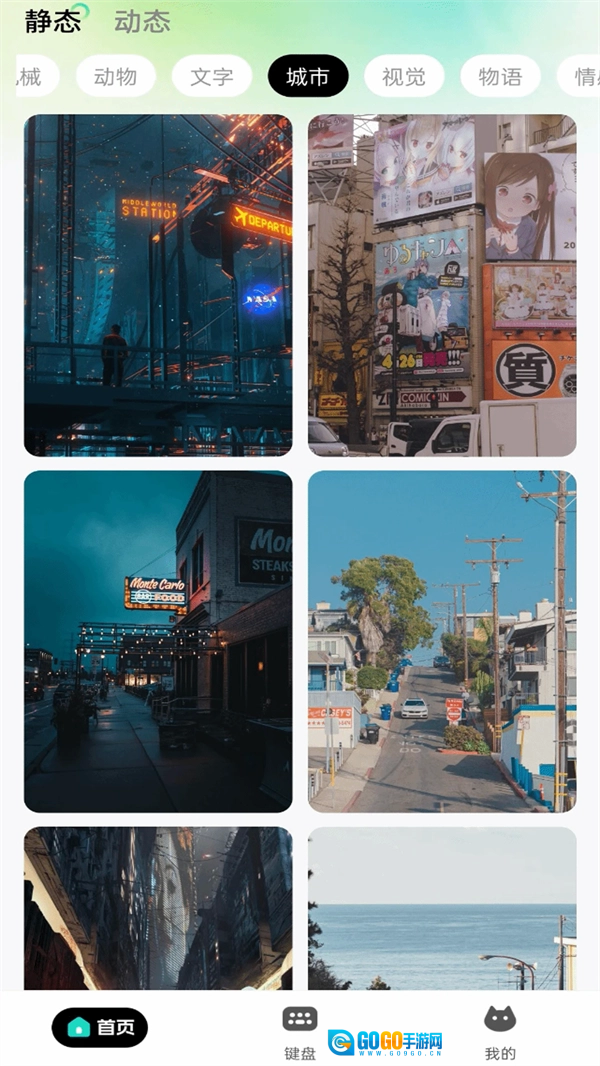
Task: Tap the selected 城市 chip
Action: point(308,76)
